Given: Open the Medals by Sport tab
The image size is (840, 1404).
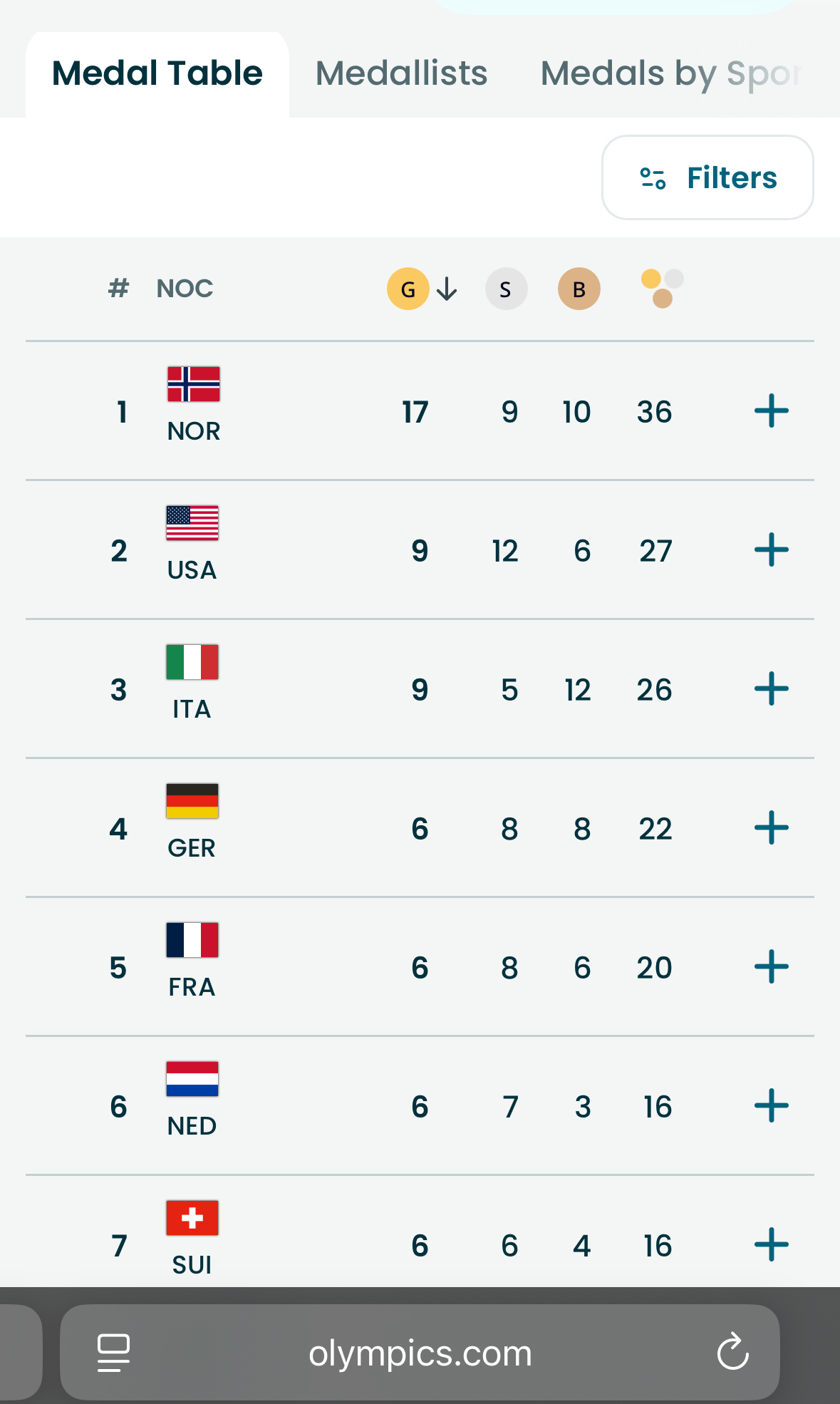Looking at the screenshot, I should pos(670,73).
